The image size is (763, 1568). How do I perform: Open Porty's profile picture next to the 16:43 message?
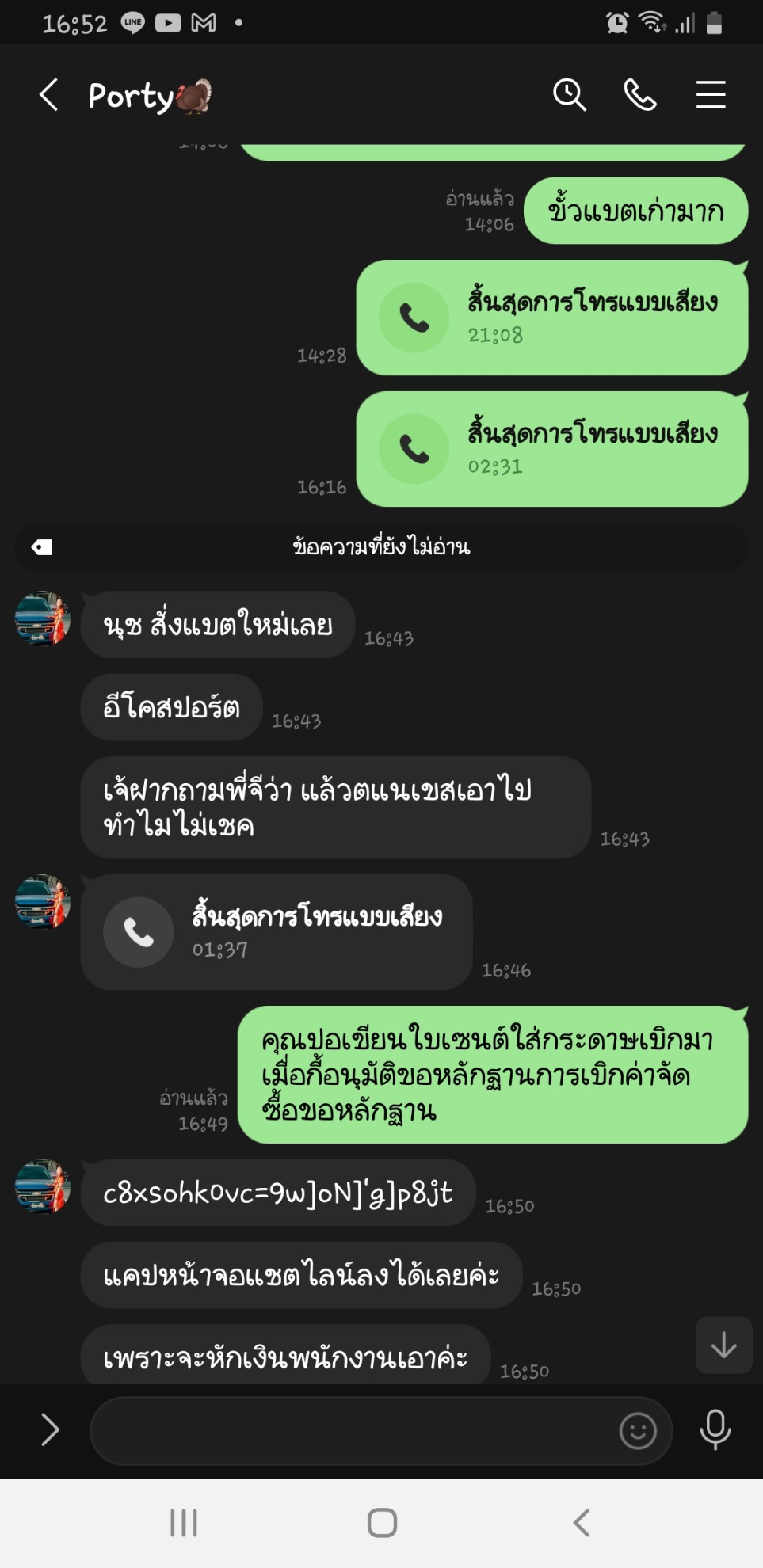(43, 618)
